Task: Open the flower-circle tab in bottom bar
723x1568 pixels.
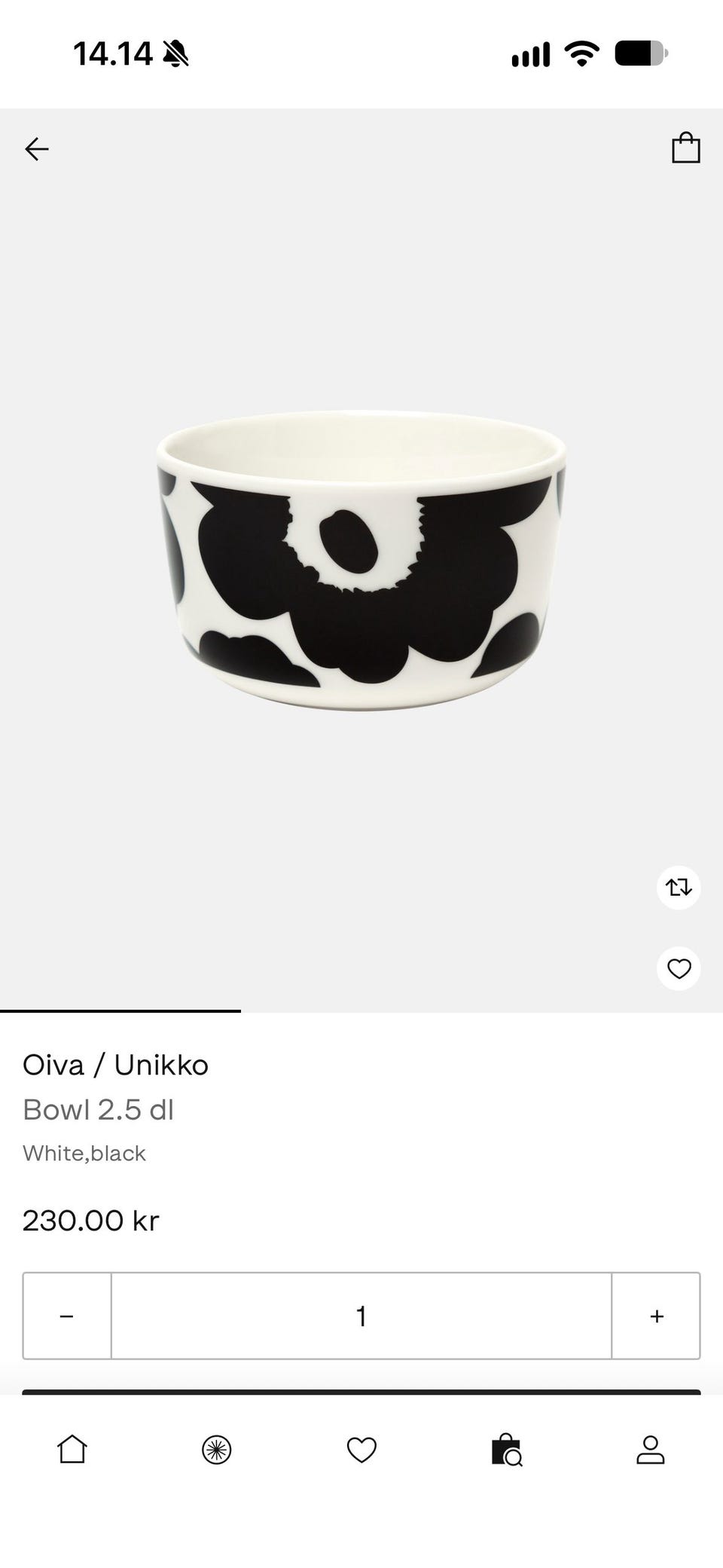Action: [x=217, y=1450]
